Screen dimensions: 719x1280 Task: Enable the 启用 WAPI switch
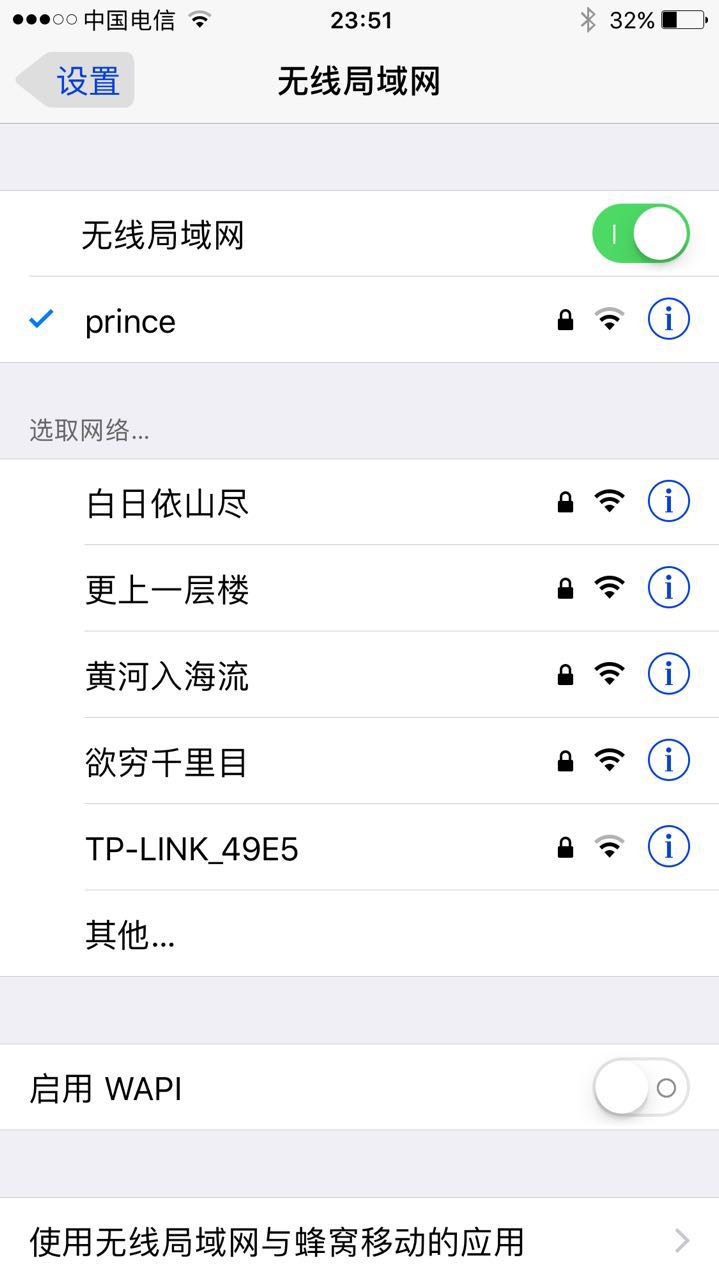tap(641, 1088)
